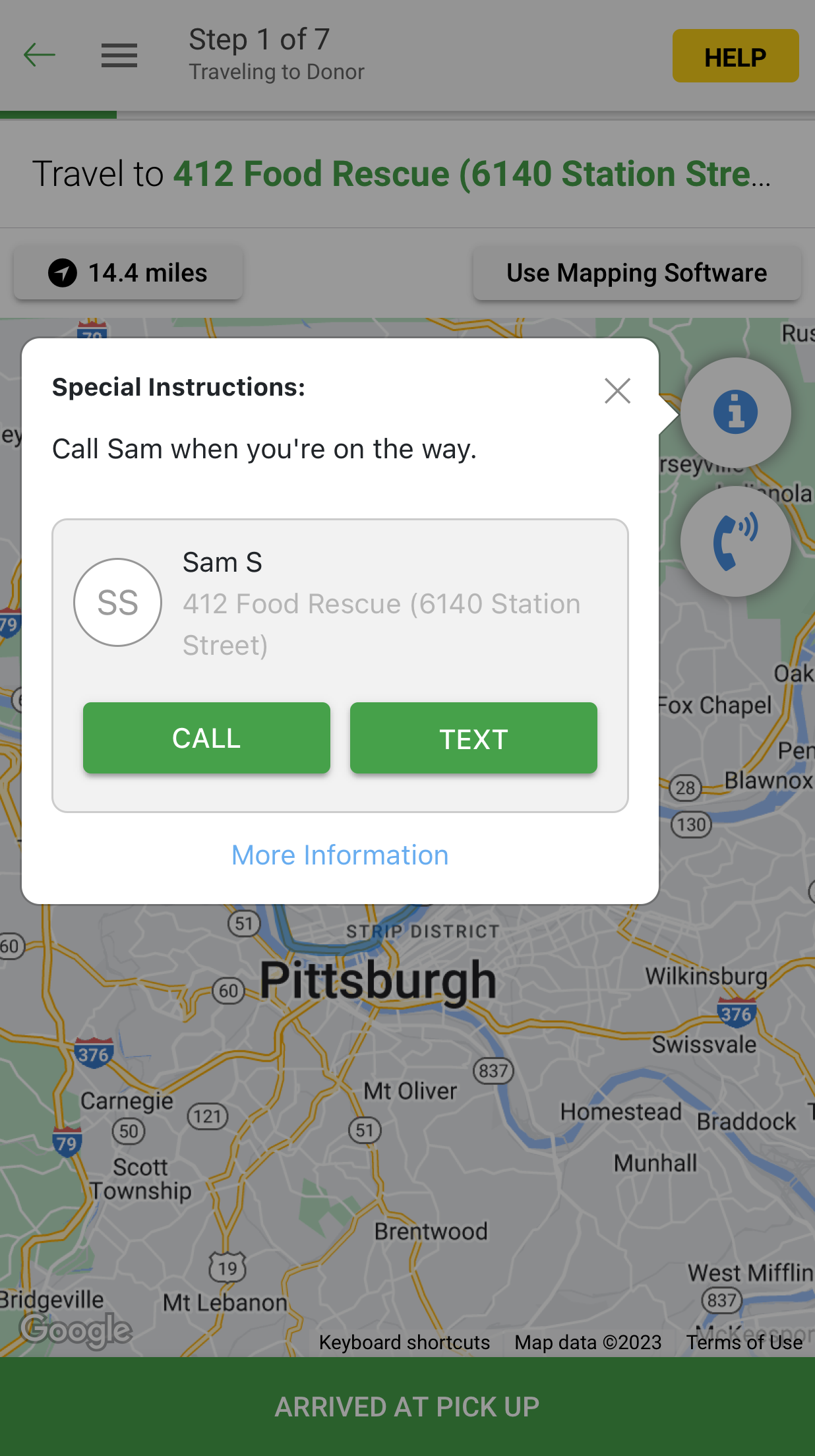The height and width of the screenshot is (1456, 815).
Task: Tap the blue info icon
Action: point(735,413)
